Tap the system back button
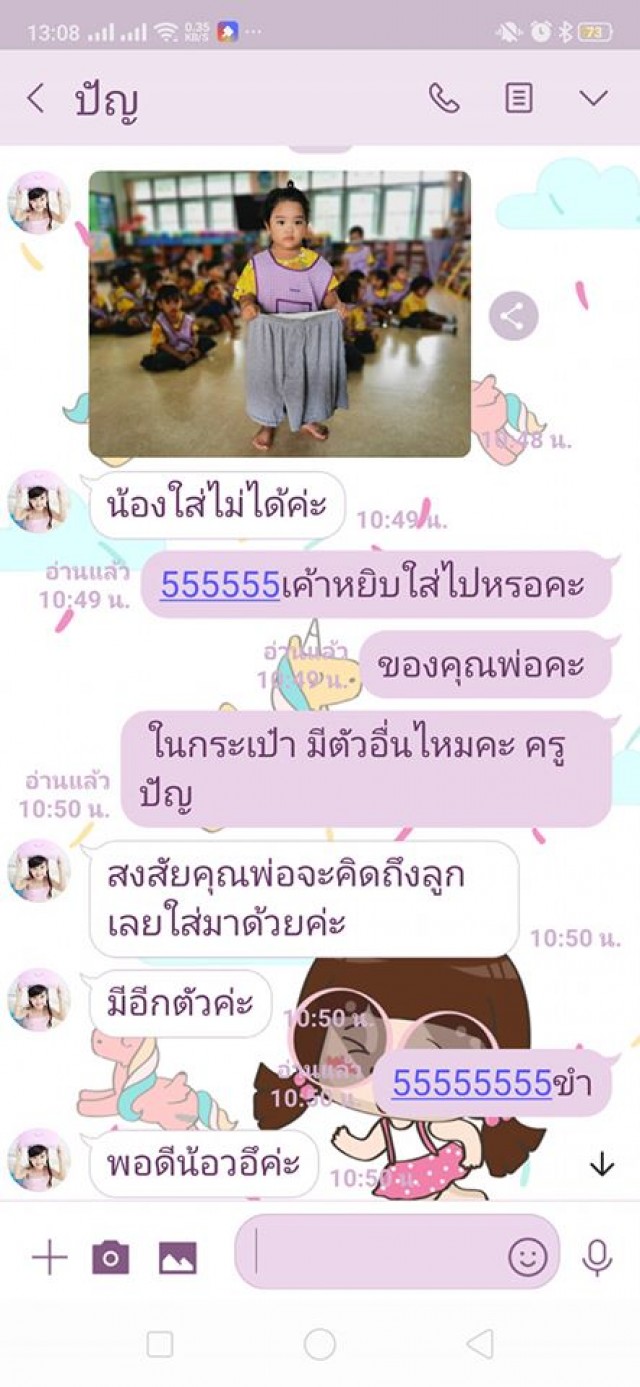Screen dimensions: 640x1387 click(x=480, y=1344)
